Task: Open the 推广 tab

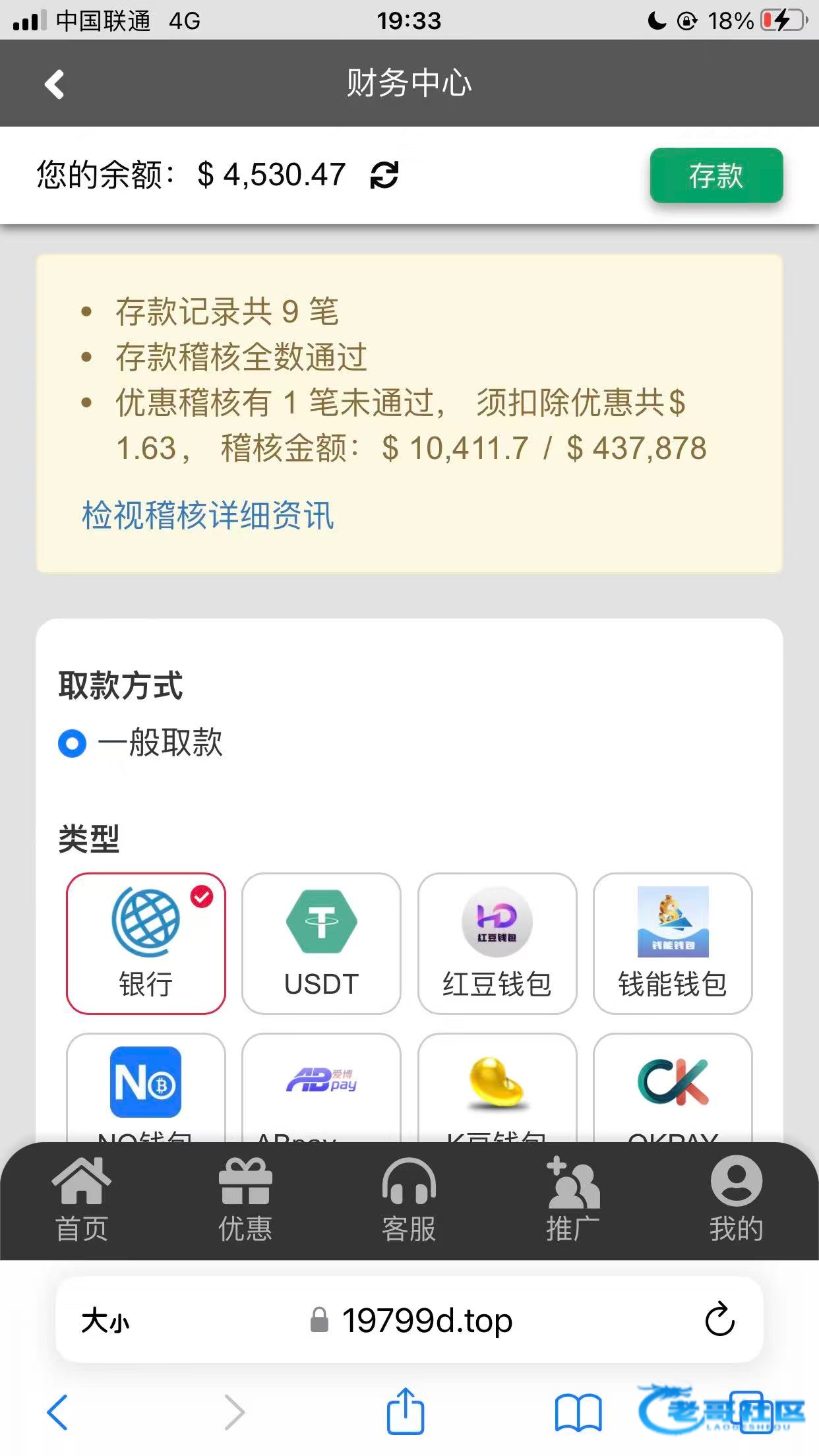Action: (x=573, y=1199)
